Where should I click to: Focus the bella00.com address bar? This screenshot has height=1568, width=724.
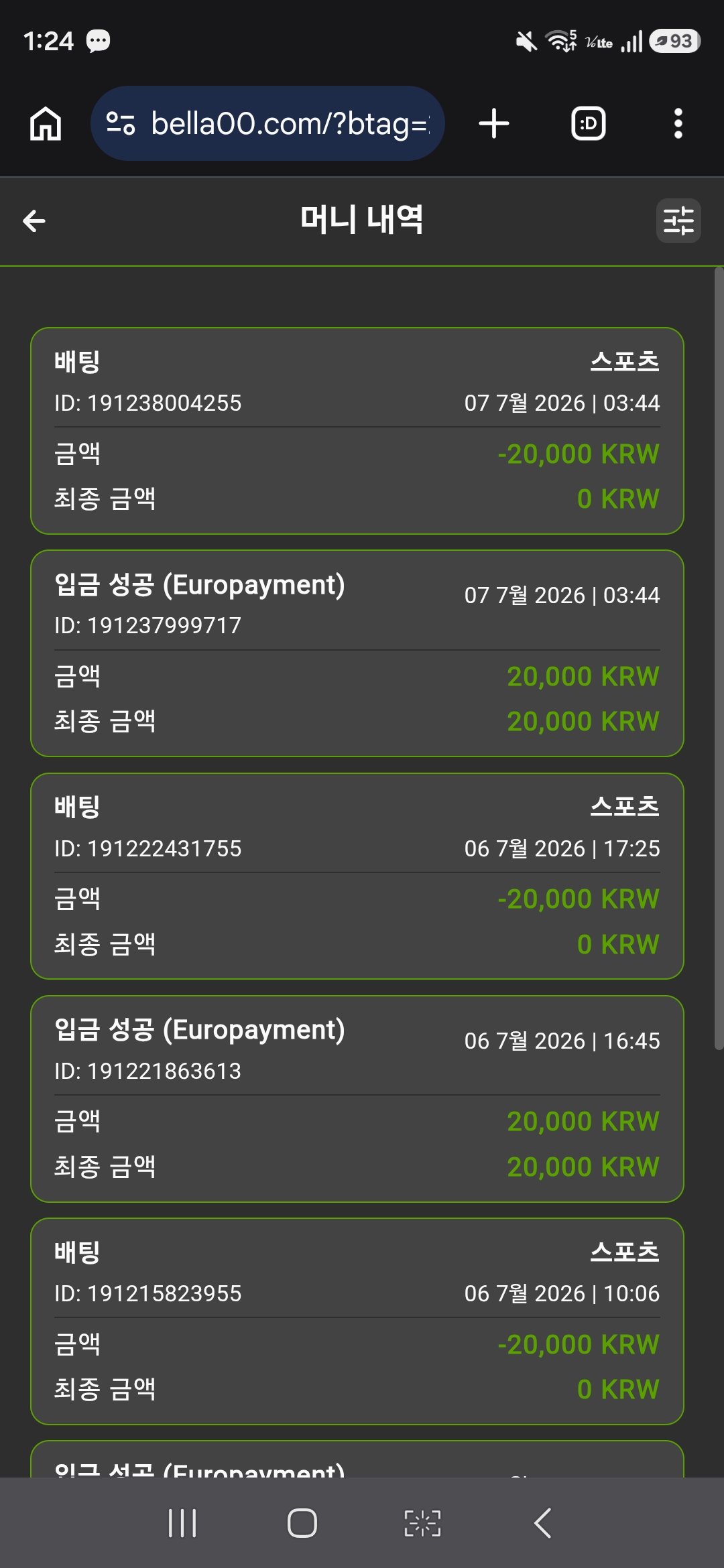coord(267,123)
